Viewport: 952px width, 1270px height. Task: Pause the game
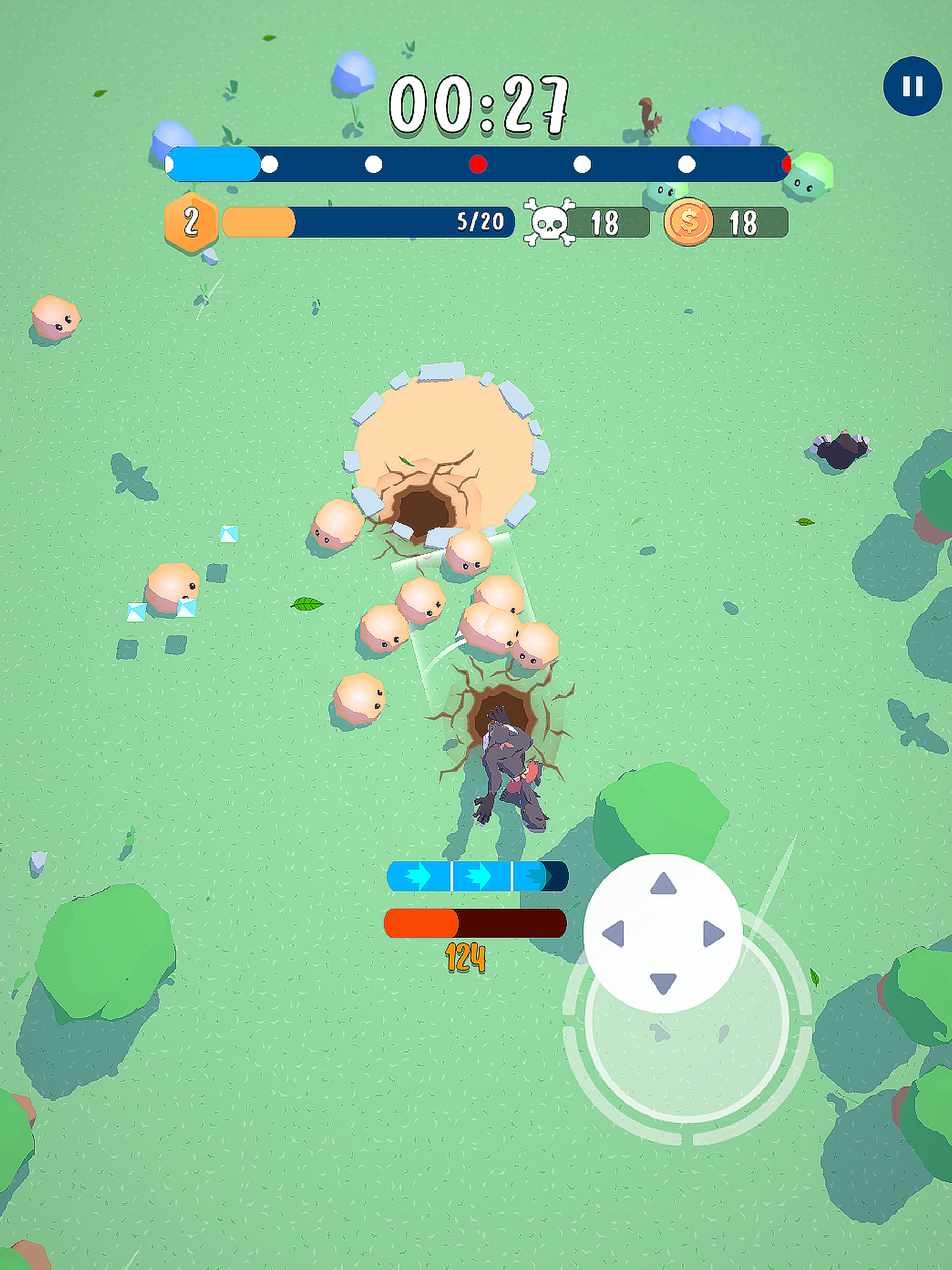point(912,86)
